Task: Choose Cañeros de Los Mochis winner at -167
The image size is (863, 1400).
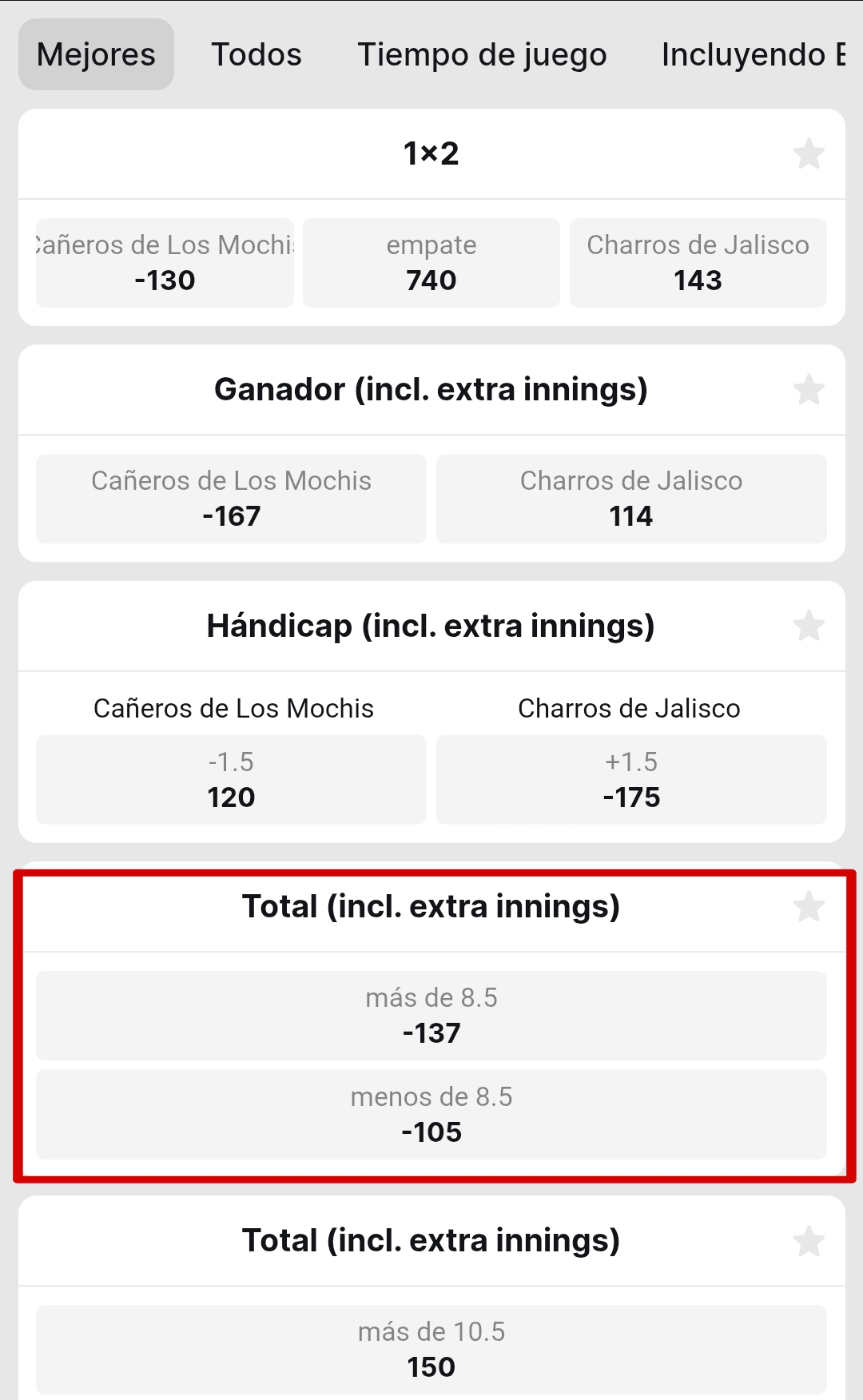Action: (x=231, y=499)
